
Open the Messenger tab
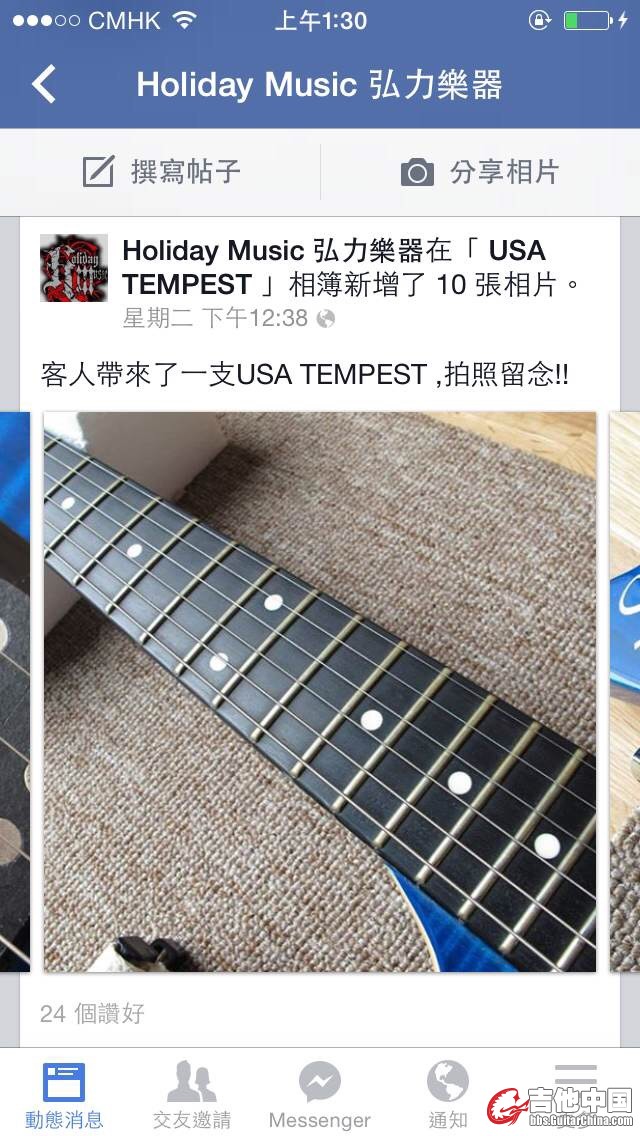pyautogui.click(x=320, y=1095)
